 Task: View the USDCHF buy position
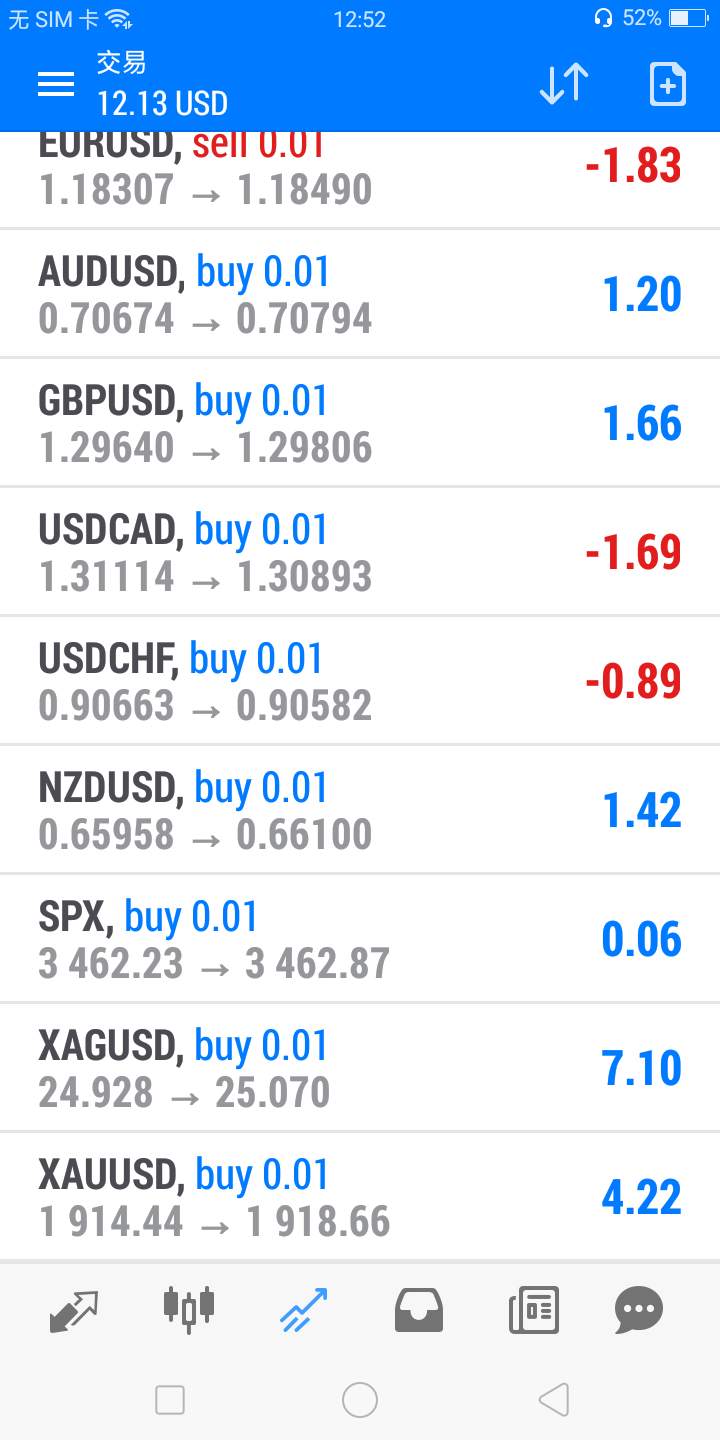click(x=360, y=680)
